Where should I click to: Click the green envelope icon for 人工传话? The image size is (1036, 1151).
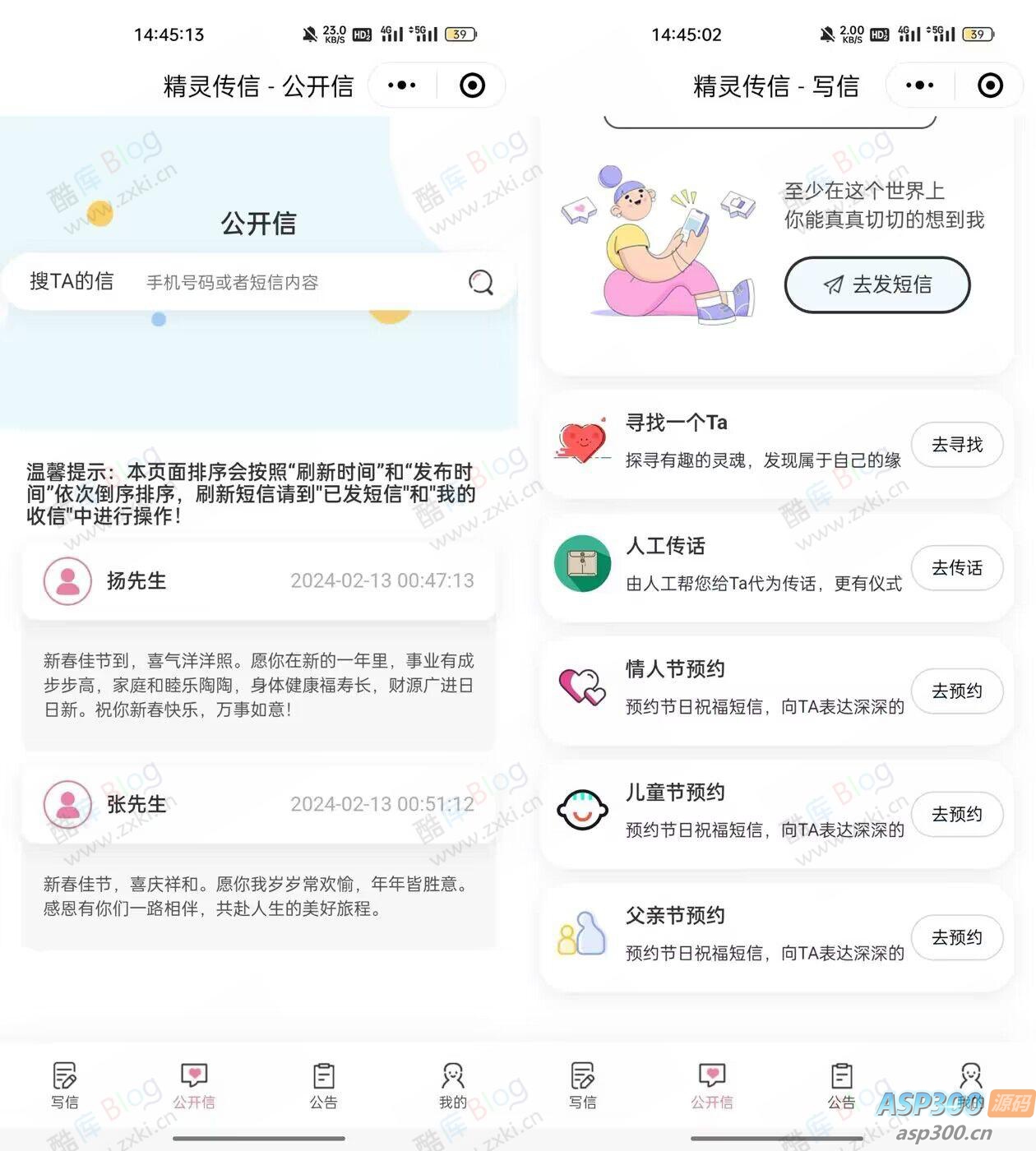[x=582, y=564]
